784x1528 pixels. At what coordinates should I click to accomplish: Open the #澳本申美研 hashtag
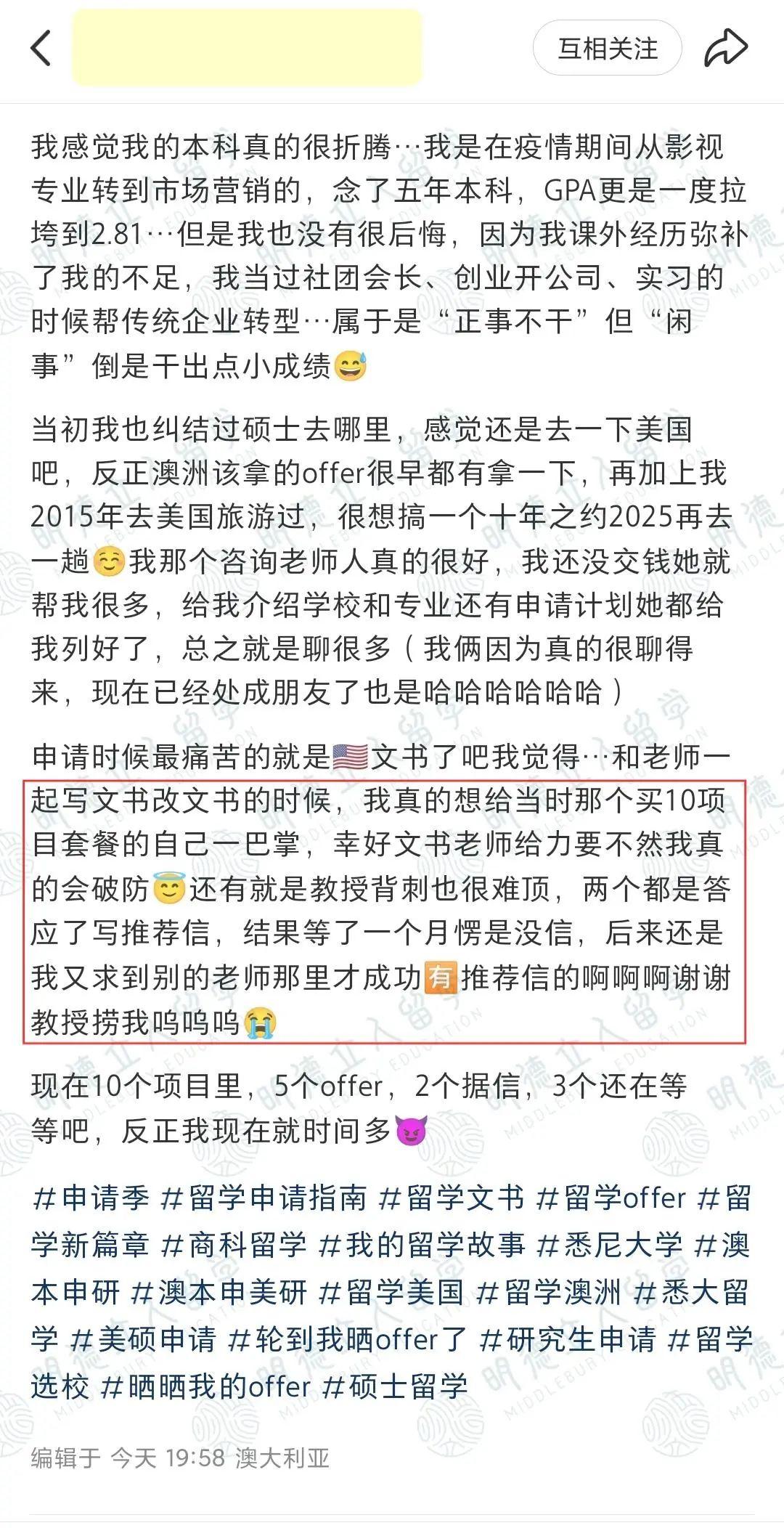(x=219, y=1292)
